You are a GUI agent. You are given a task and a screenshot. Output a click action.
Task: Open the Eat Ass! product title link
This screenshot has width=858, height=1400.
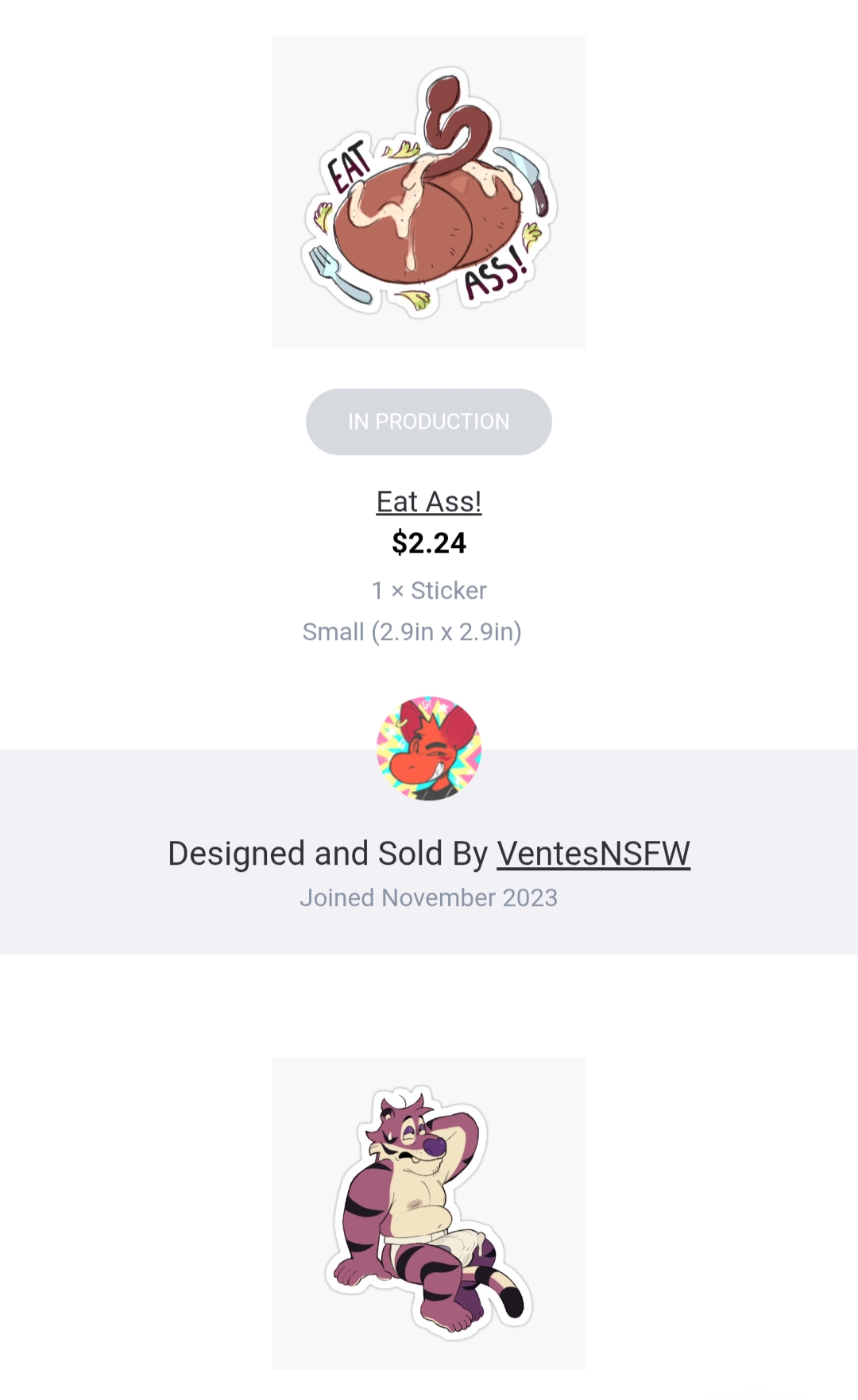429,502
